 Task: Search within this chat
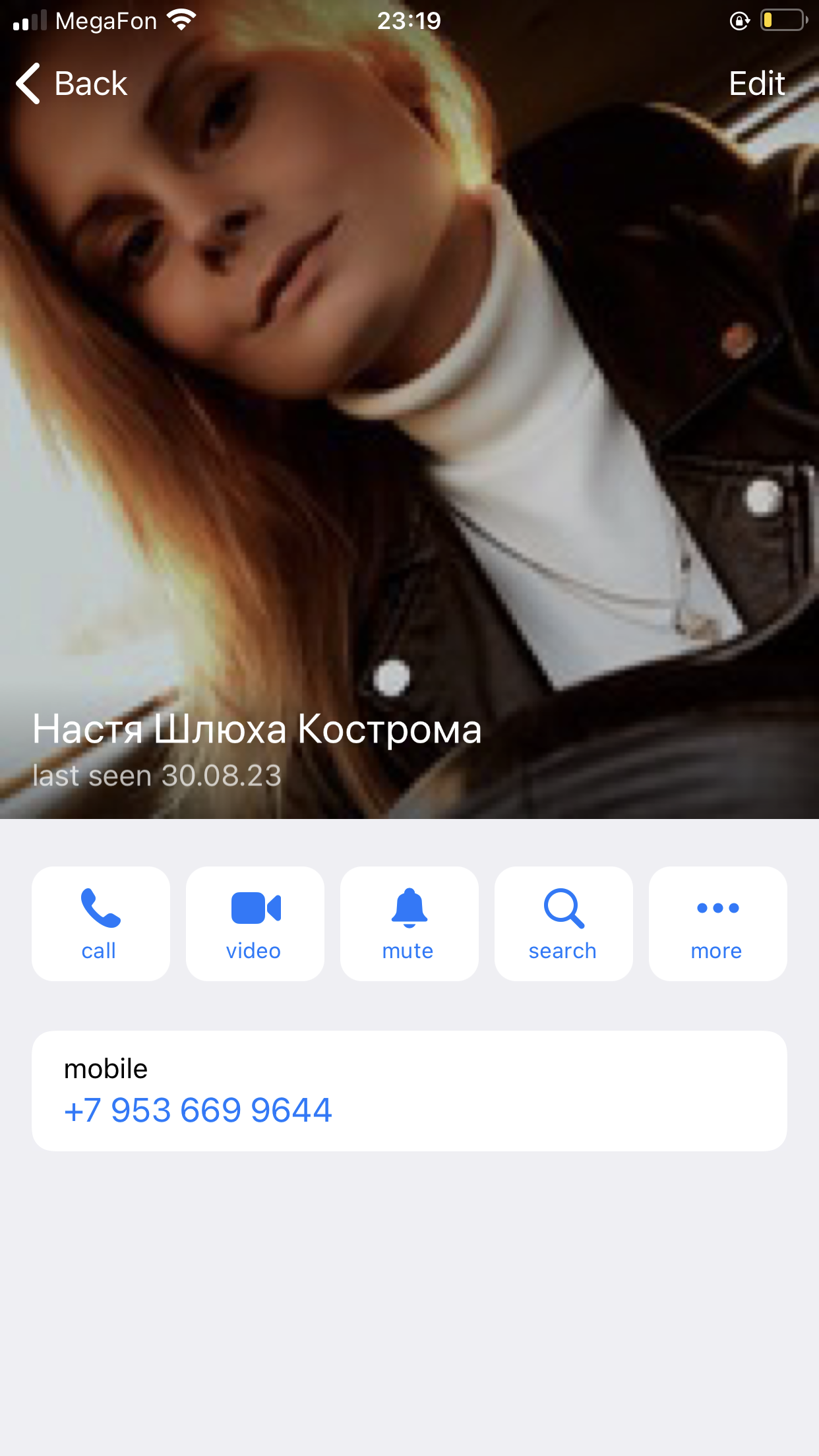563,923
